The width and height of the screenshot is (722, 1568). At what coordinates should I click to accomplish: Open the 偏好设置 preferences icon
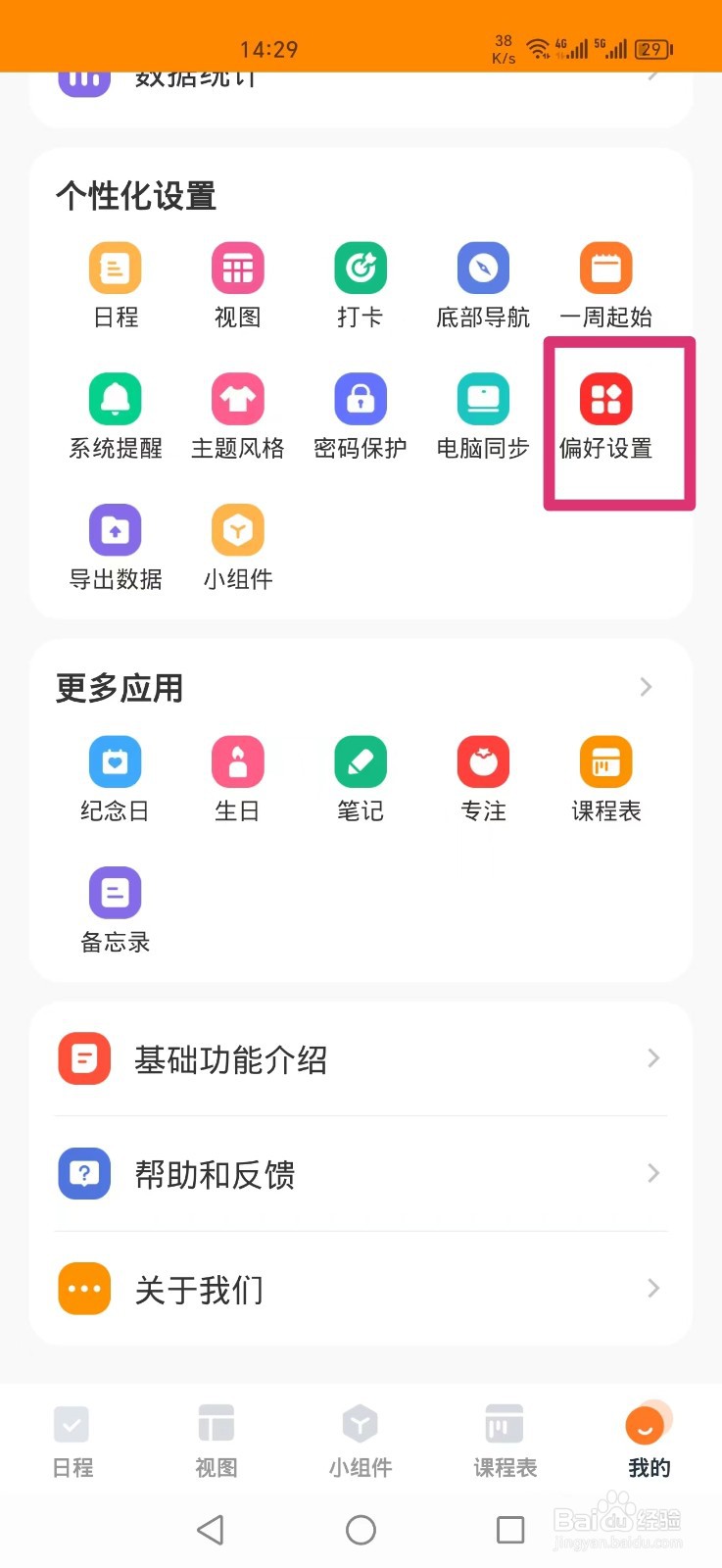coord(604,412)
